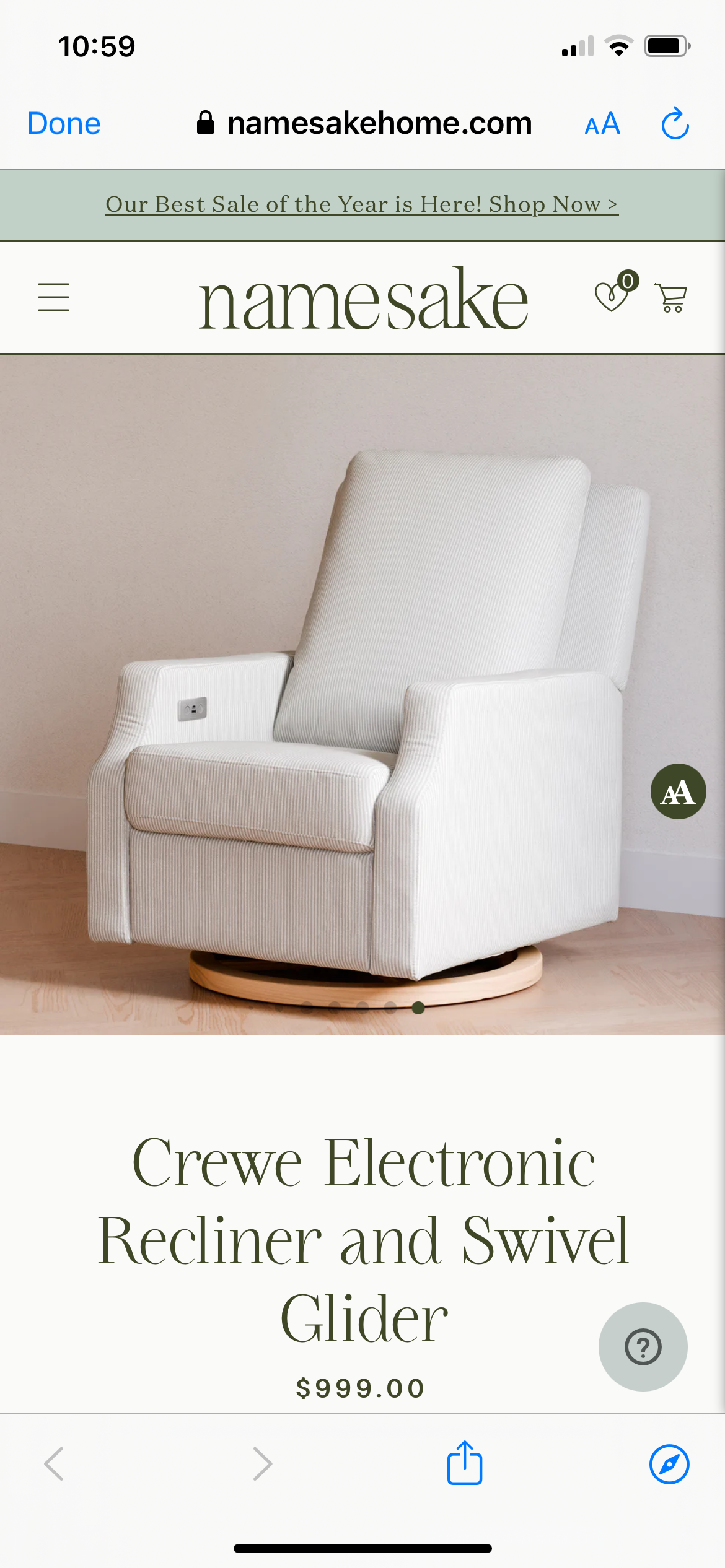
Task: Tap the green AA accessibility button
Action: tap(678, 791)
